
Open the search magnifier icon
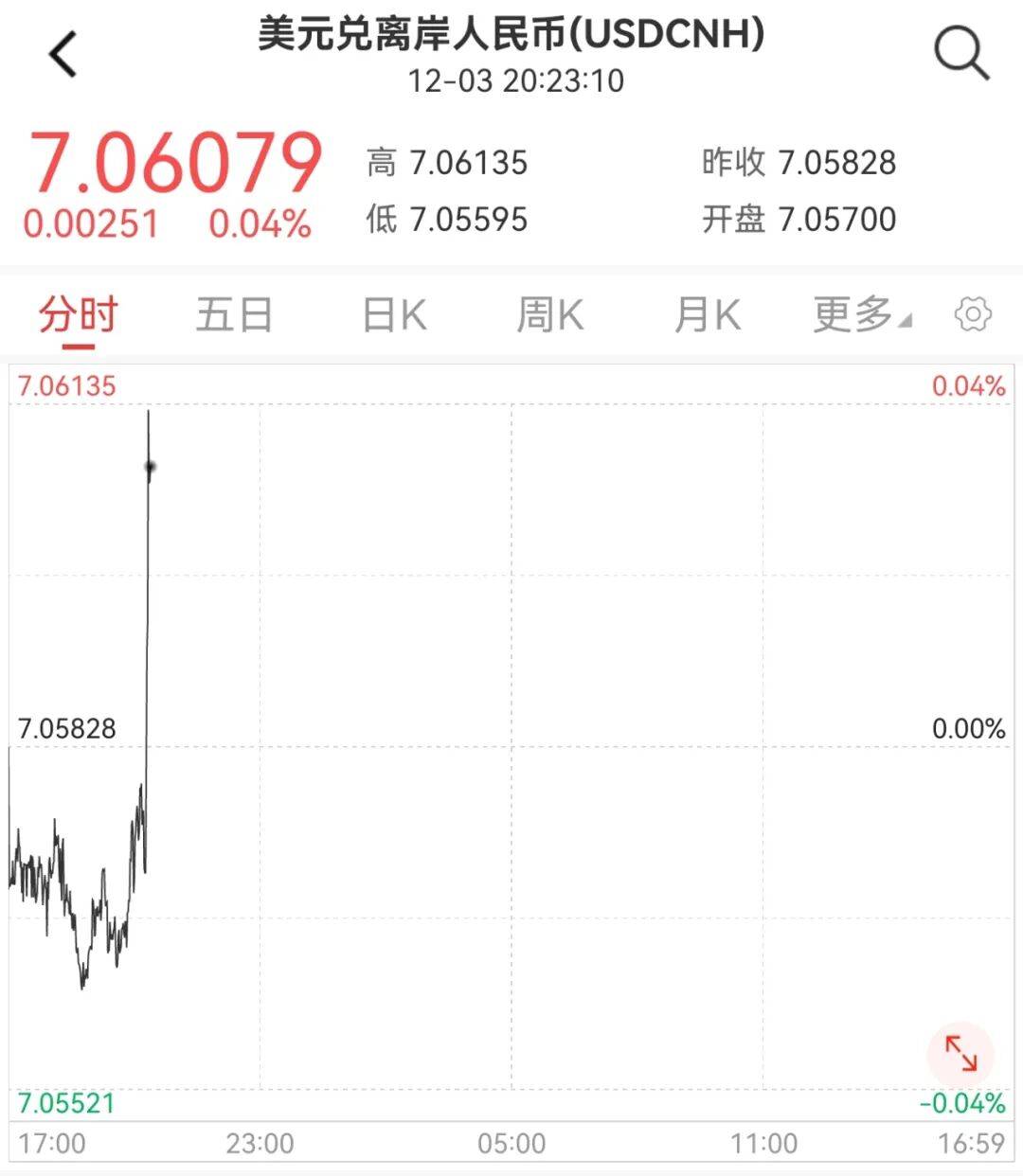(x=960, y=53)
